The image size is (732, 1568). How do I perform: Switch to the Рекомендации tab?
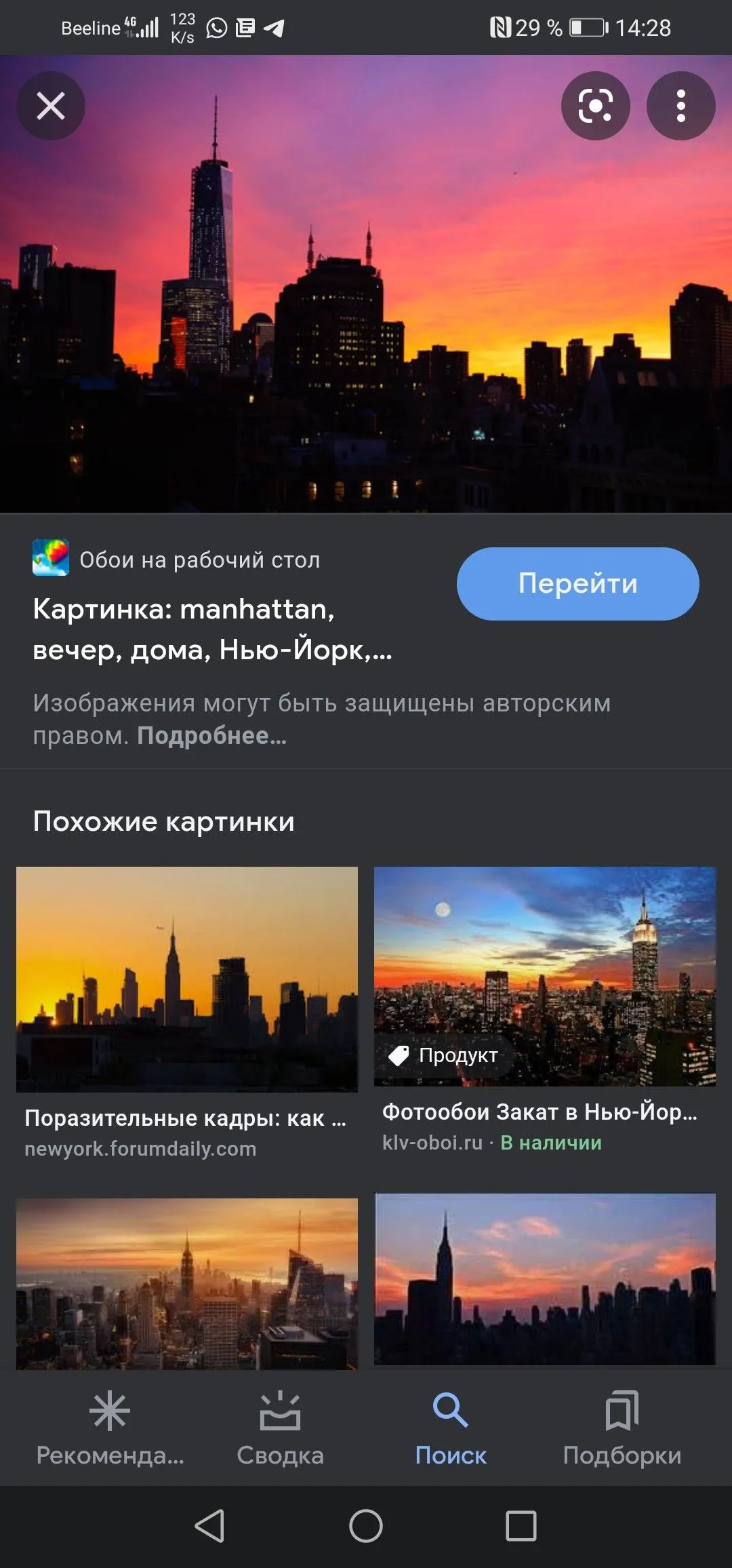(110, 1427)
